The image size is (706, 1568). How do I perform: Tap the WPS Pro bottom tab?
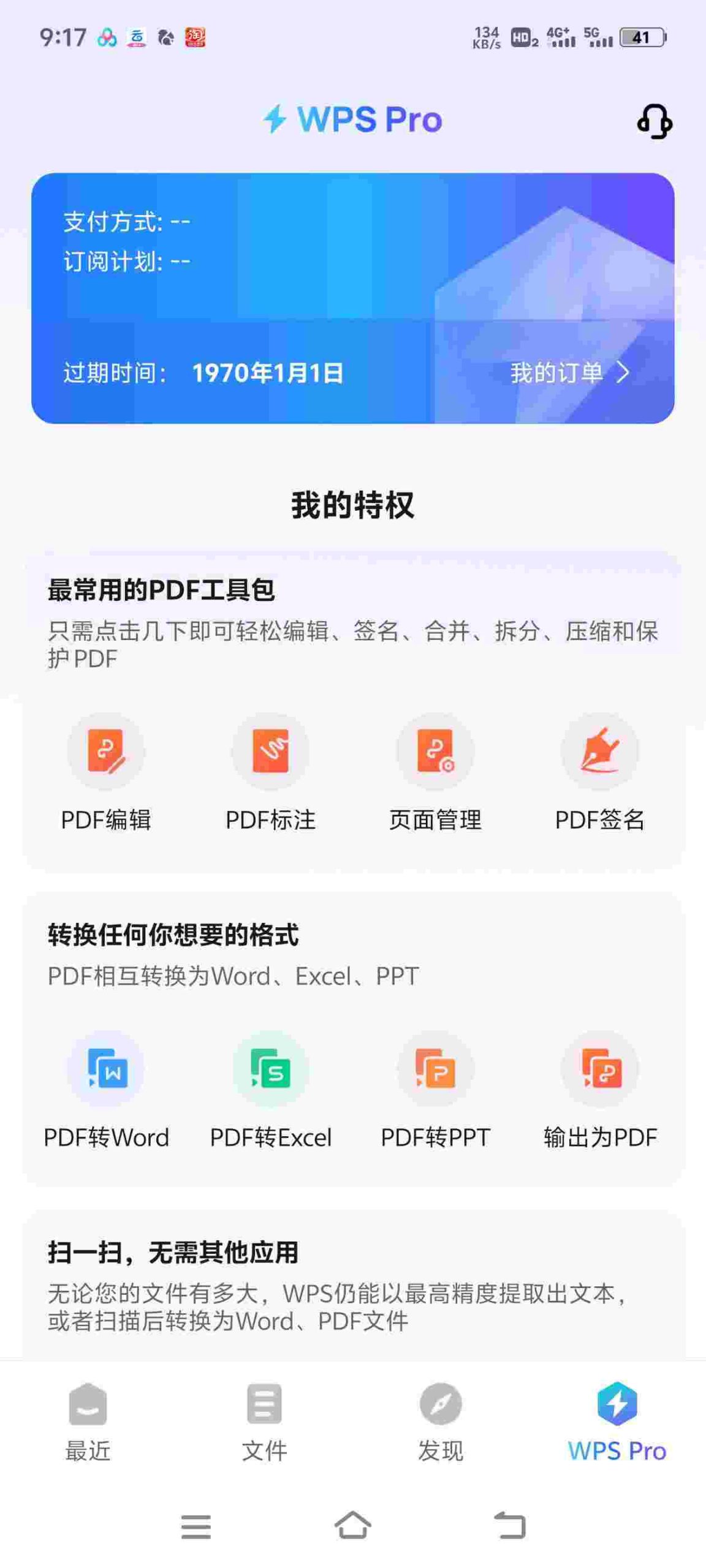[x=617, y=1422]
